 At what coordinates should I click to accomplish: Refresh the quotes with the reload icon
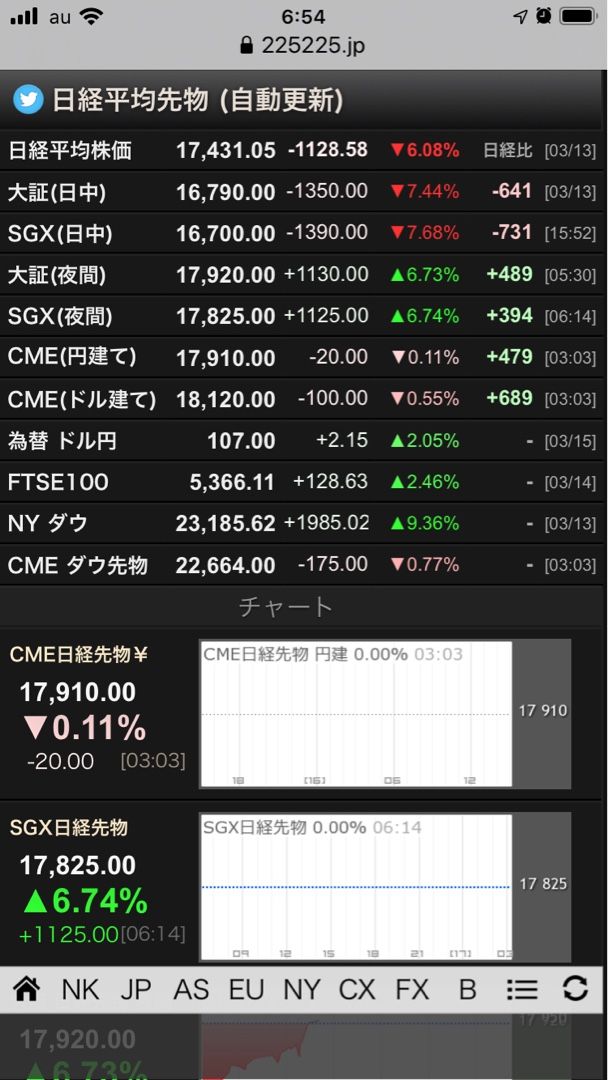click(x=575, y=990)
